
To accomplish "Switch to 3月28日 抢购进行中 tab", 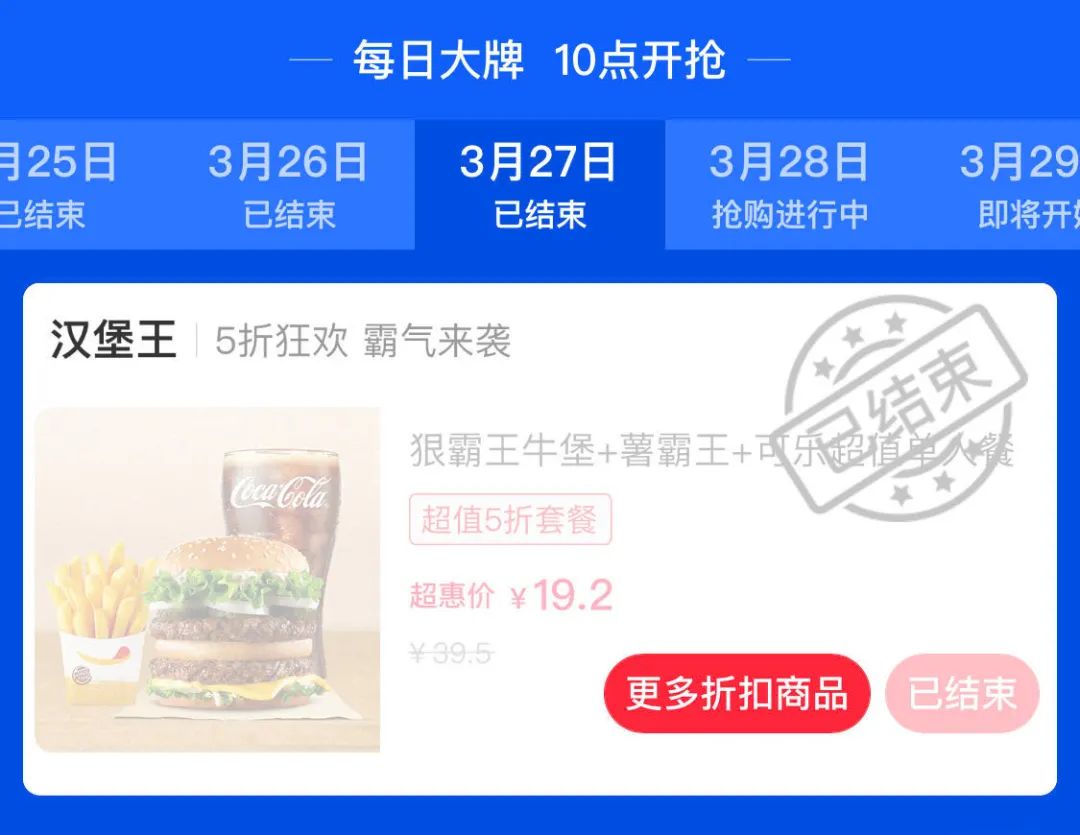I will coord(789,185).
